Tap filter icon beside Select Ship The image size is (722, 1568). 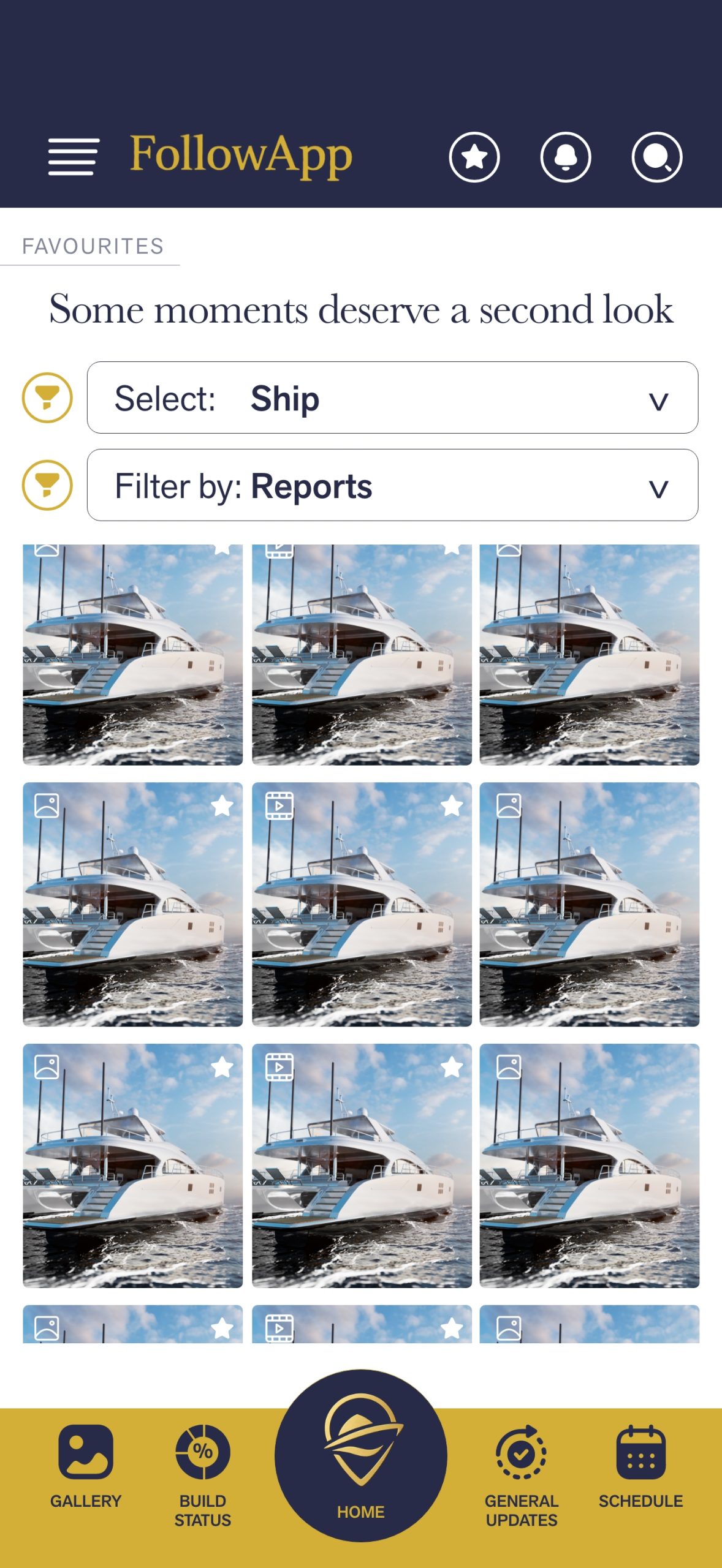[47, 398]
